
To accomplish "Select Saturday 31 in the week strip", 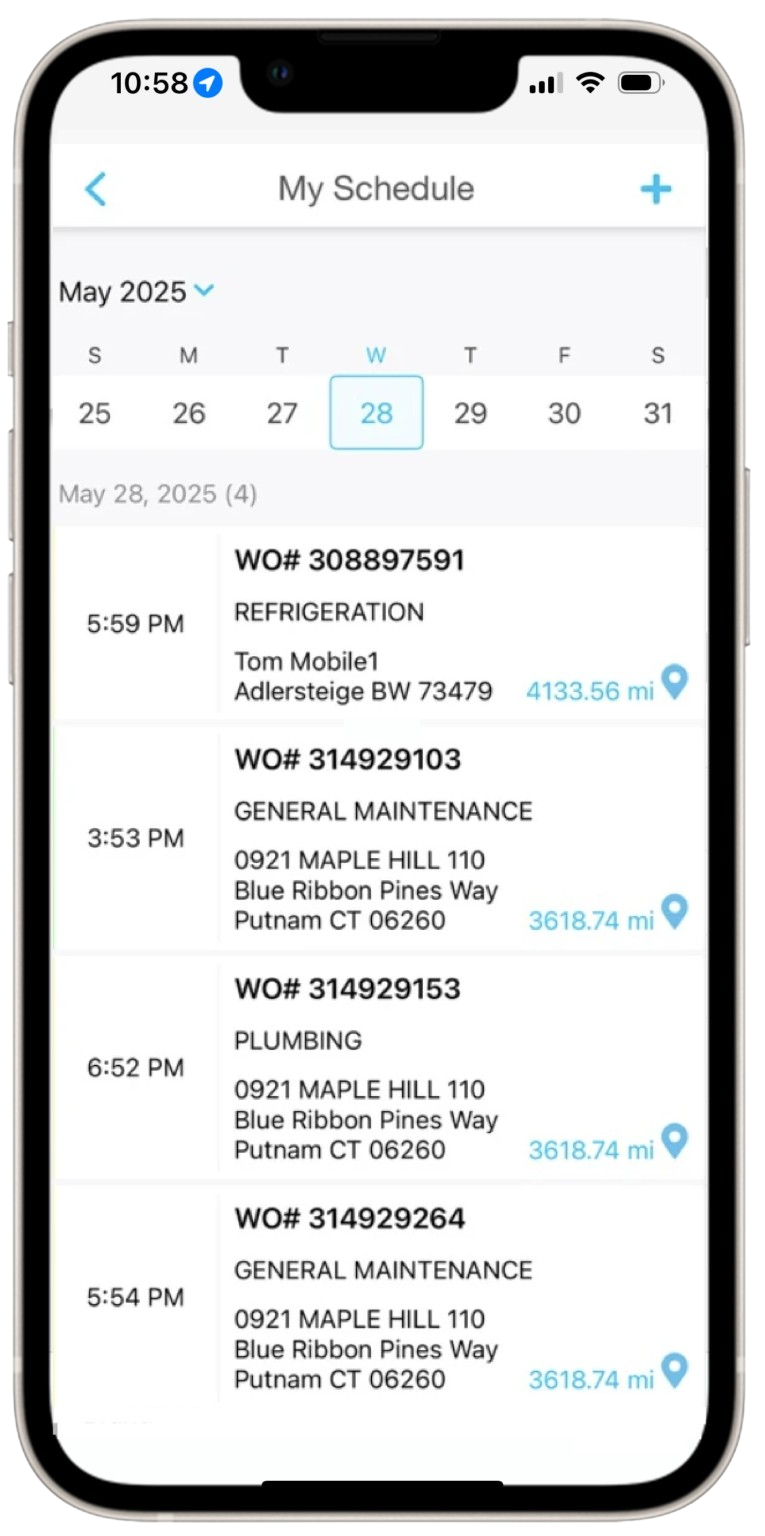I will pyautogui.click(x=658, y=413).
